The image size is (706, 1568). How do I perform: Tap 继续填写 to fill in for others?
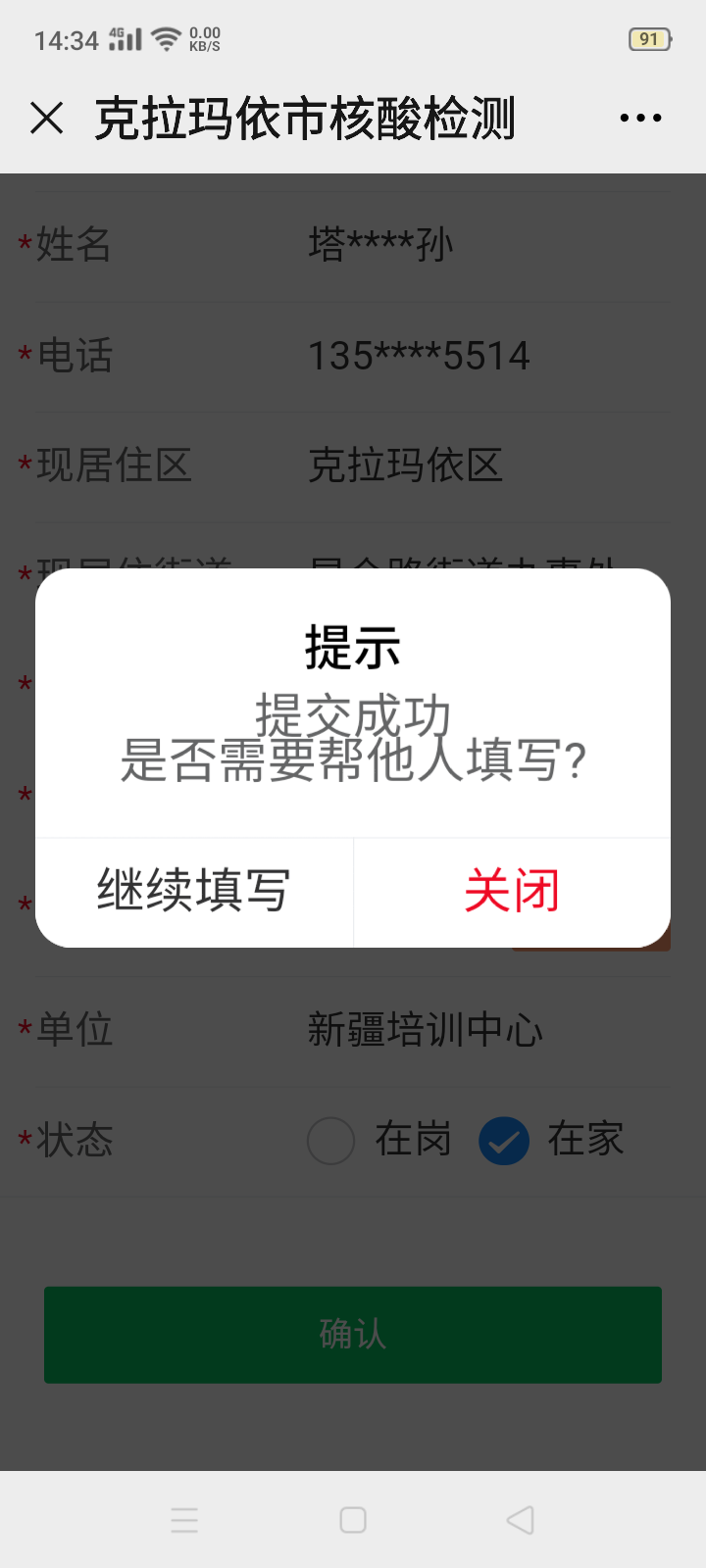tap(194, 892)
